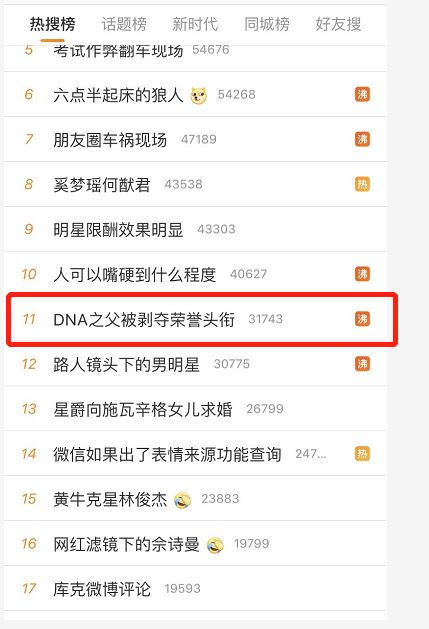Select the 热搜榜 tab
This screenshot has width=429, height=629.
53,24
